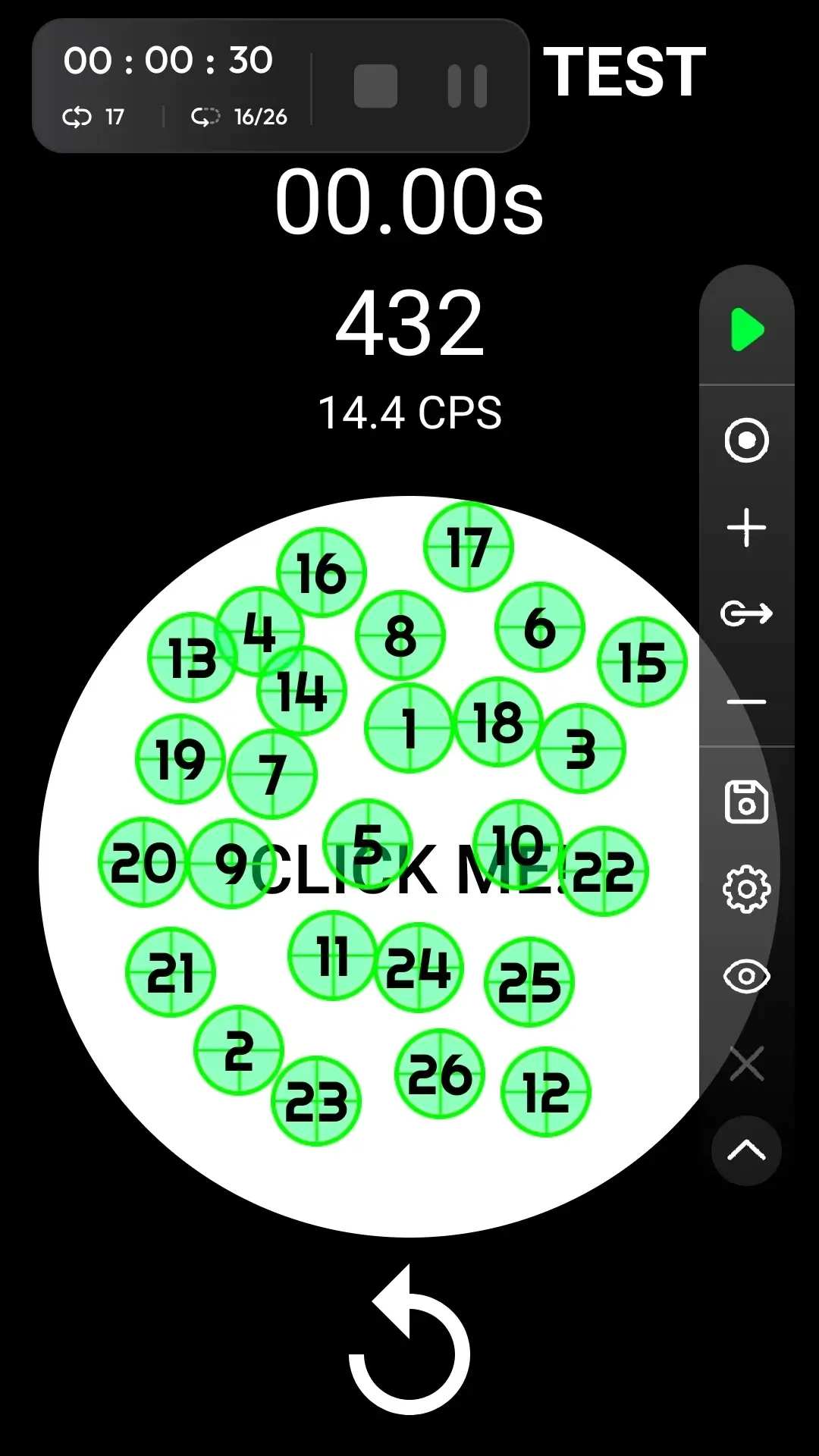Reset the click test with the restart arrow
819x1456 pixels.
click(x=409, y=1342)
